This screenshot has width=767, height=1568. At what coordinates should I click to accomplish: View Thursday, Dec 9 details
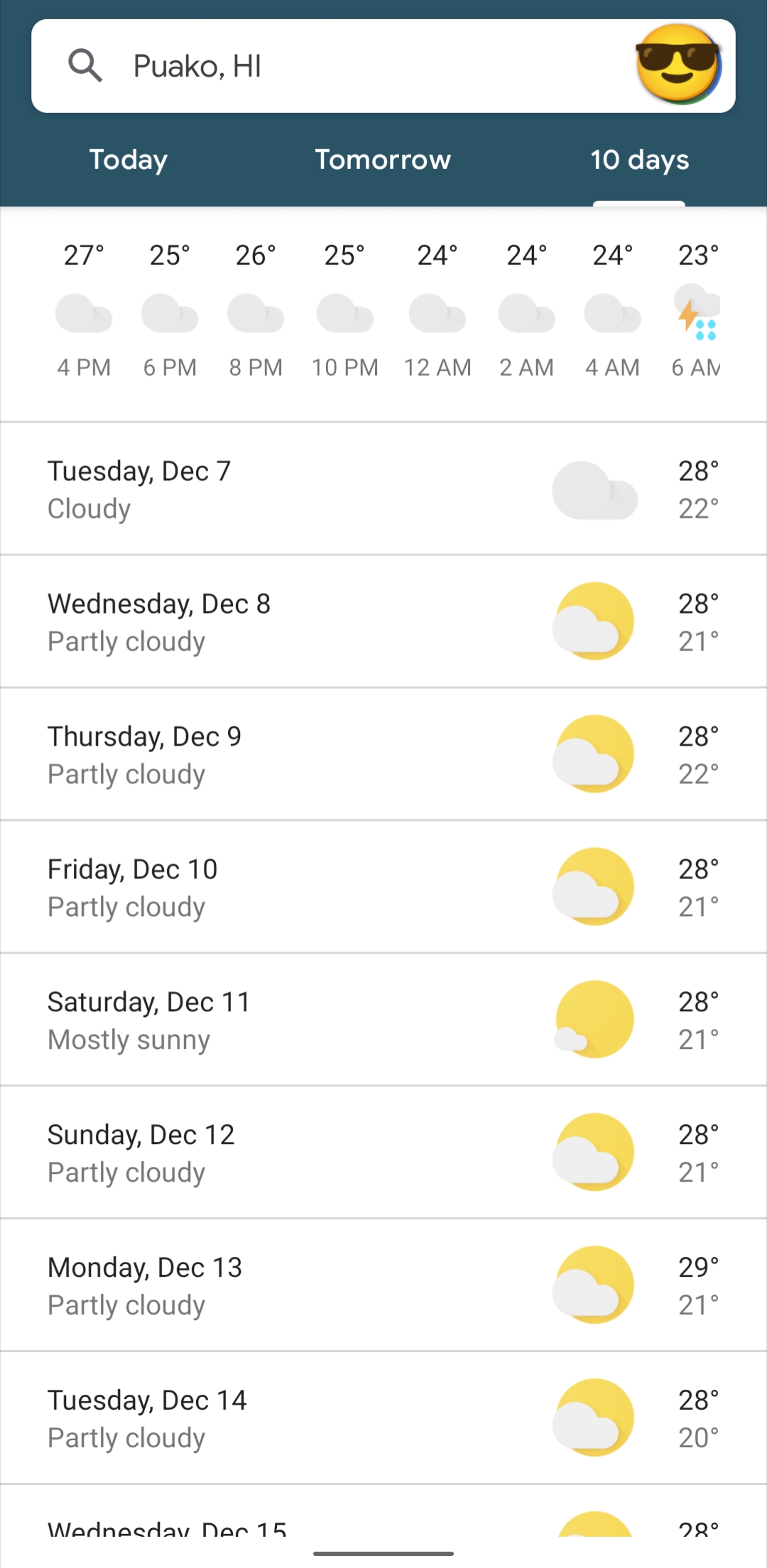(x=383, y=755)
